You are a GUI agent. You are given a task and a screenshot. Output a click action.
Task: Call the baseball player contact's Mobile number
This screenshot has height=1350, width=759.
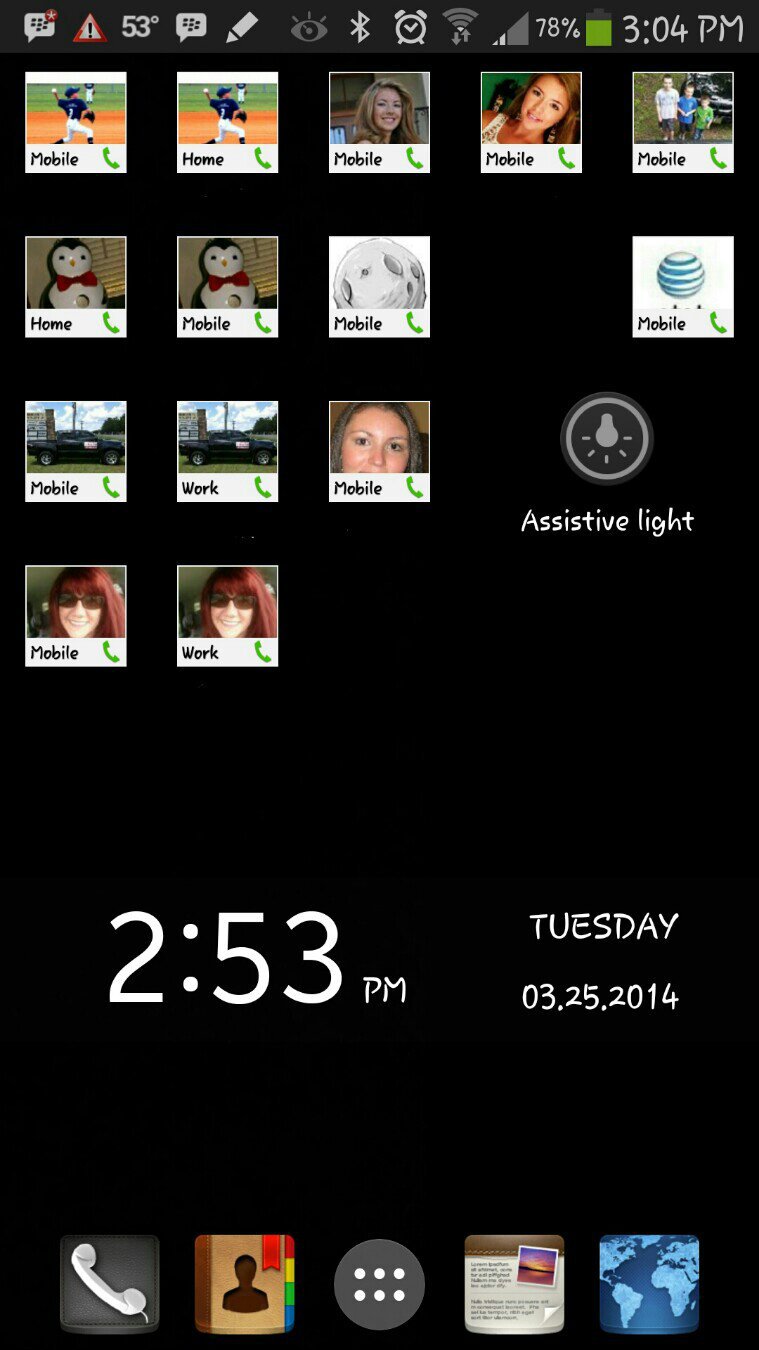click(x=75, y=122)
